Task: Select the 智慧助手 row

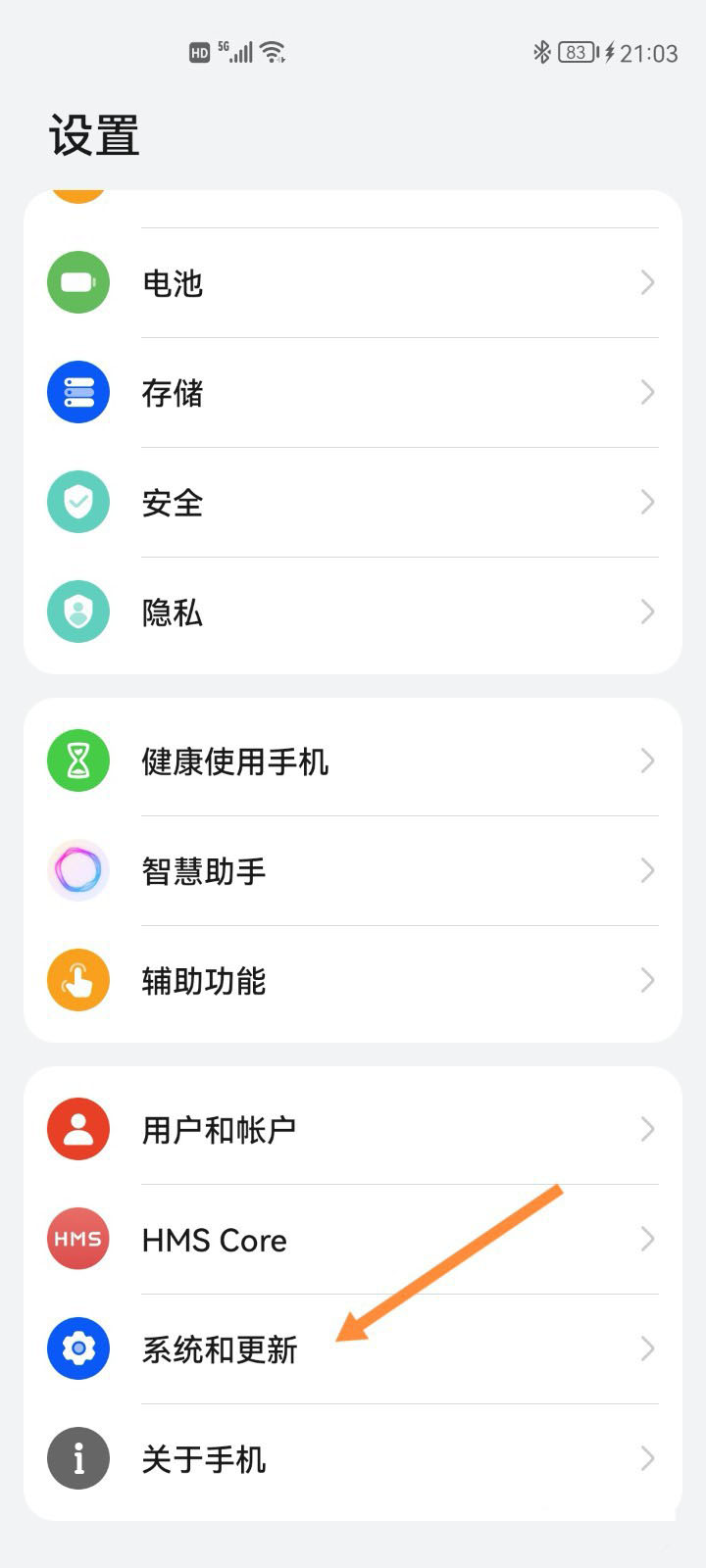Action: point(353,870)
